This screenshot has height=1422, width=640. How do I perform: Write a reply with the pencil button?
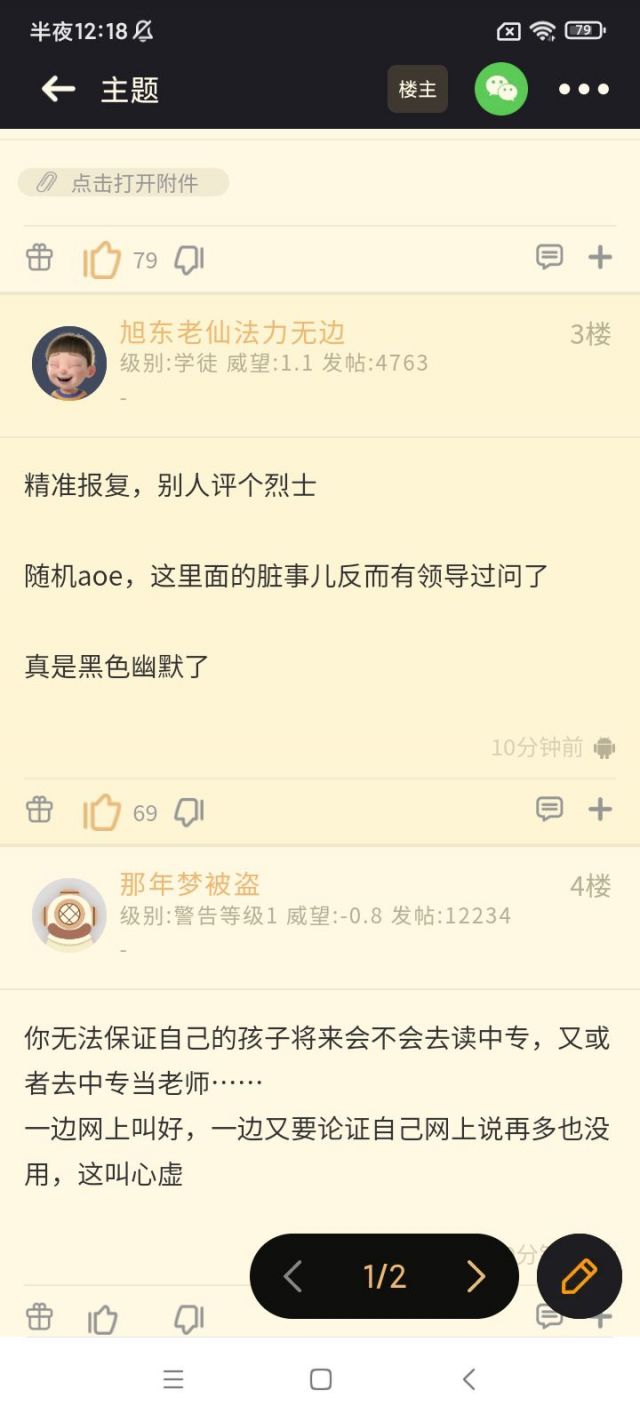(579, 1276)
